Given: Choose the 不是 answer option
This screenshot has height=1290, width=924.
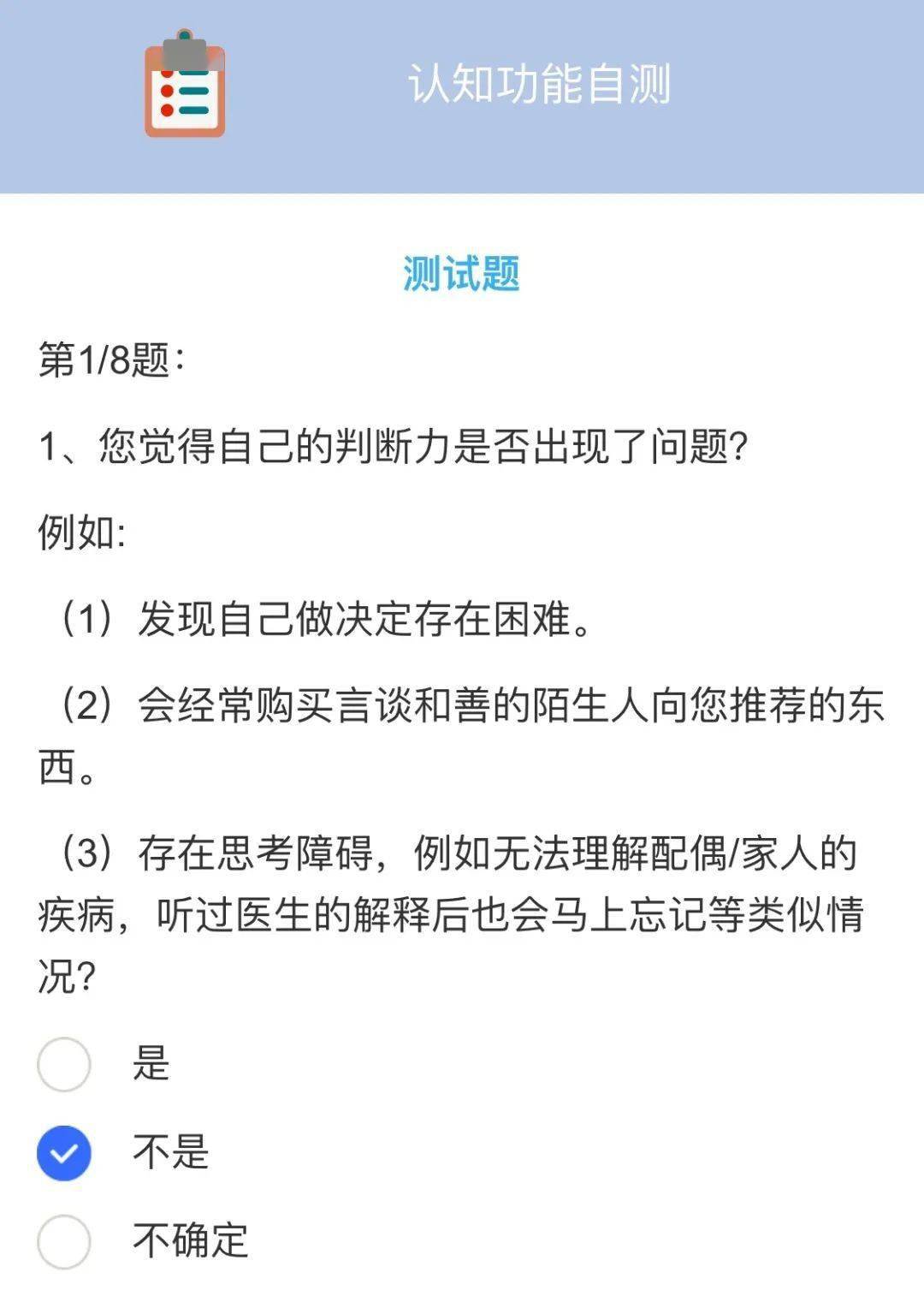Looking at the screenshot, I should tap(64, 1152).
